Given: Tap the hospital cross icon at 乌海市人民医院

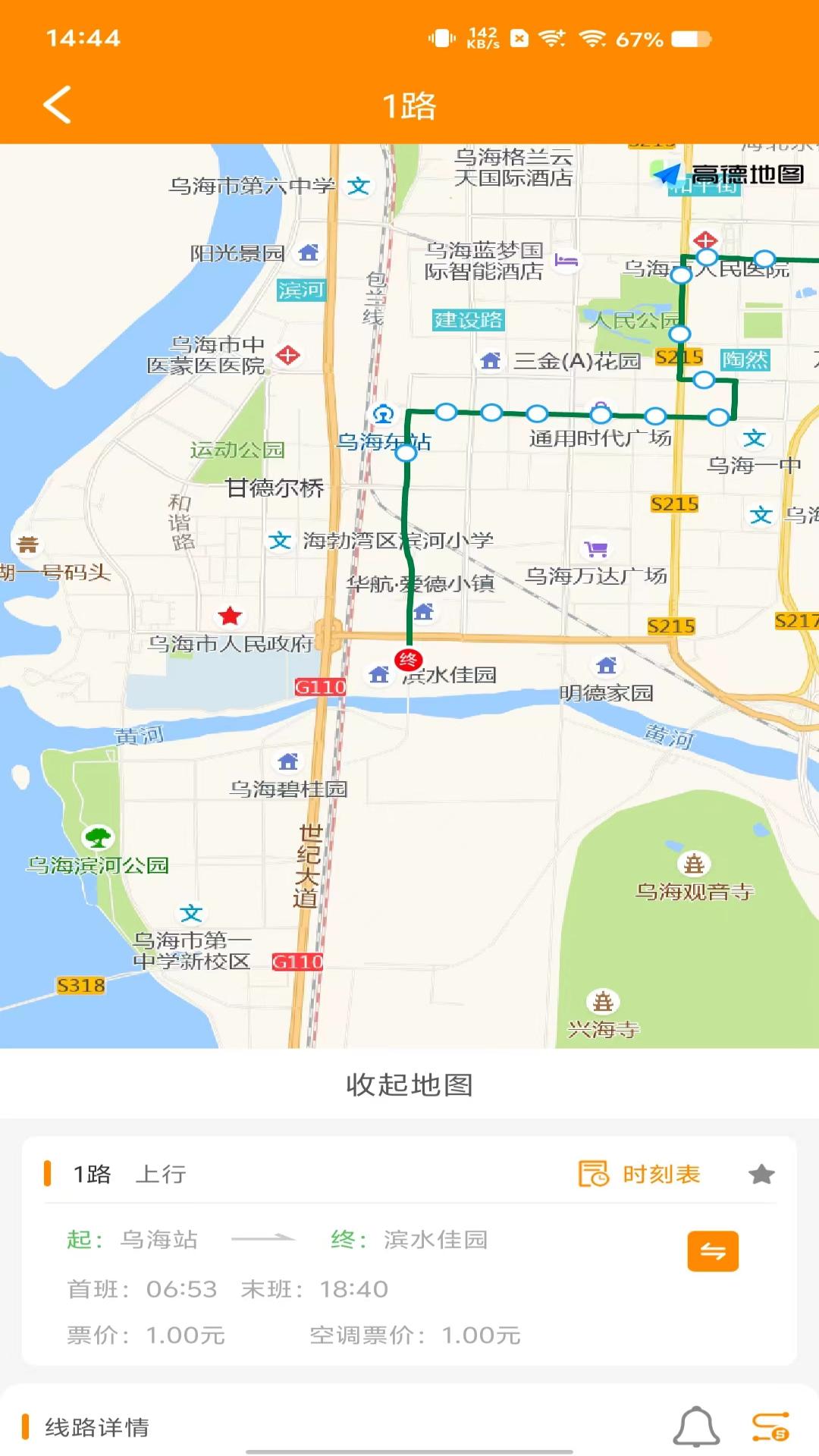Looking at the screenshot, I should 705,241.
